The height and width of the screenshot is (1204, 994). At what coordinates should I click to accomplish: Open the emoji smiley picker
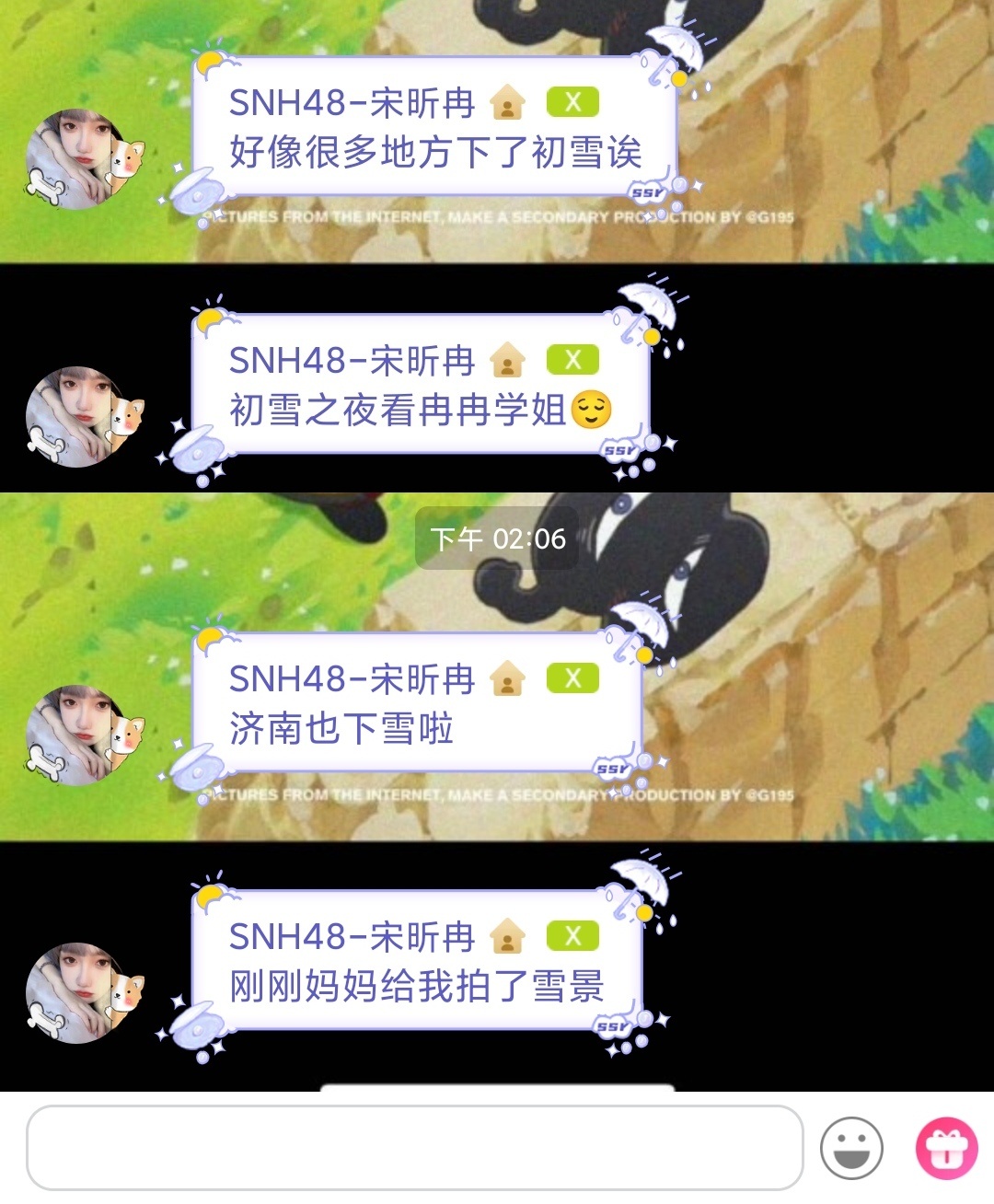tap(851, 1148)
